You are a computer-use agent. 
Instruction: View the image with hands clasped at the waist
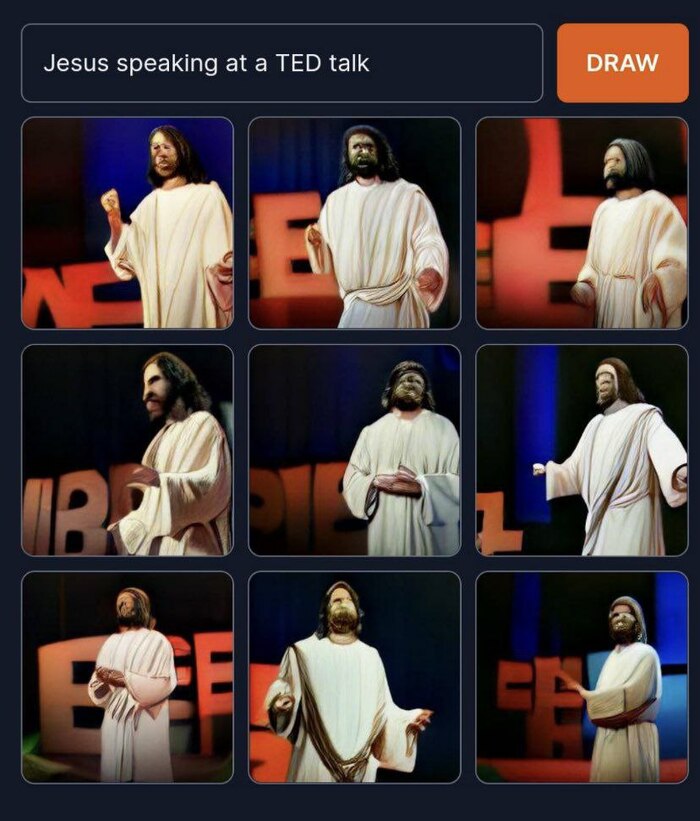tap(354, 450)
